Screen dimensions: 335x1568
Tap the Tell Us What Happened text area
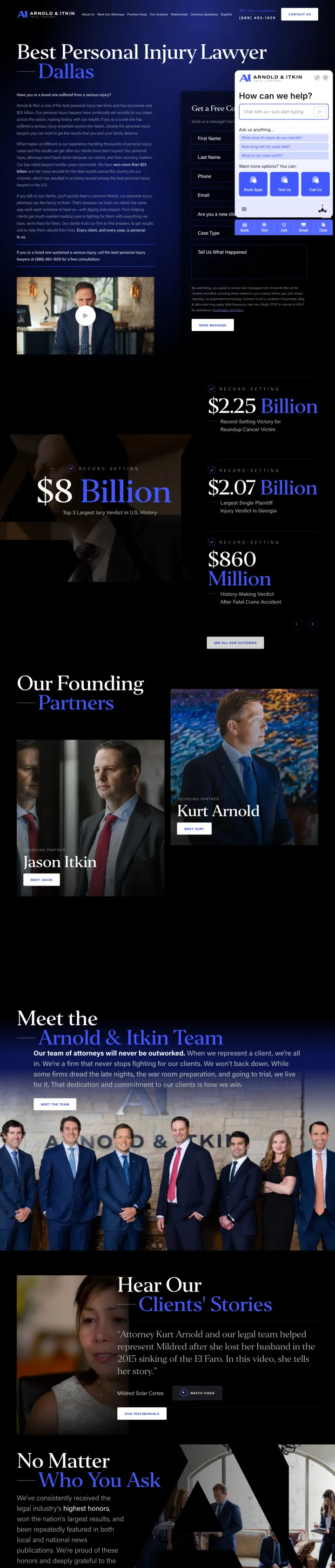tap(249, 262)
